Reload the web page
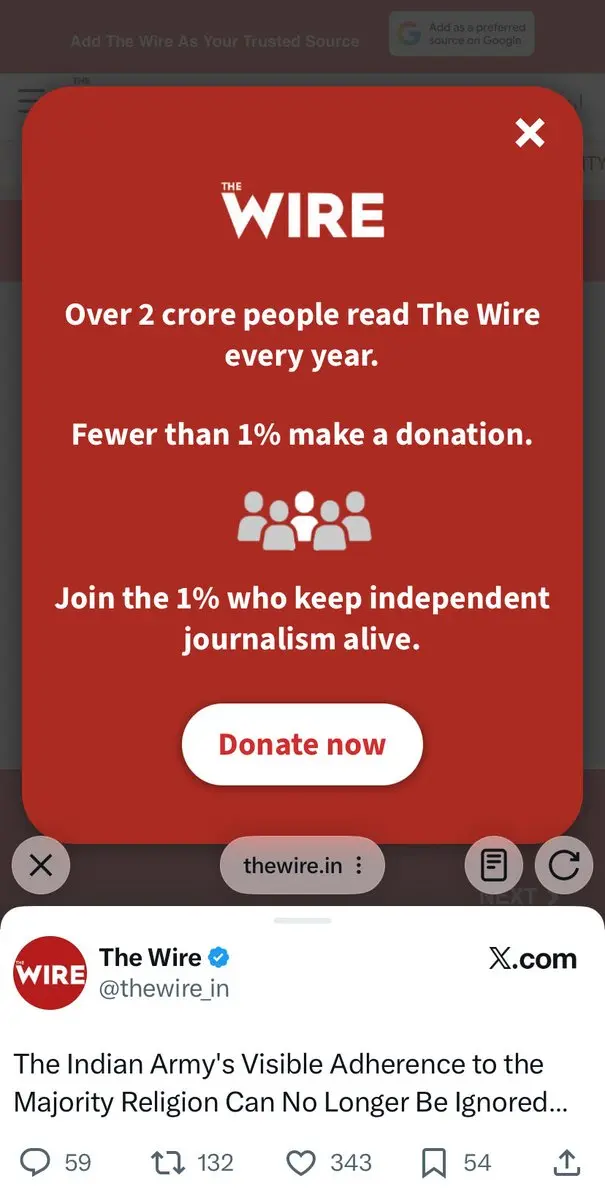 click(564, 865)
